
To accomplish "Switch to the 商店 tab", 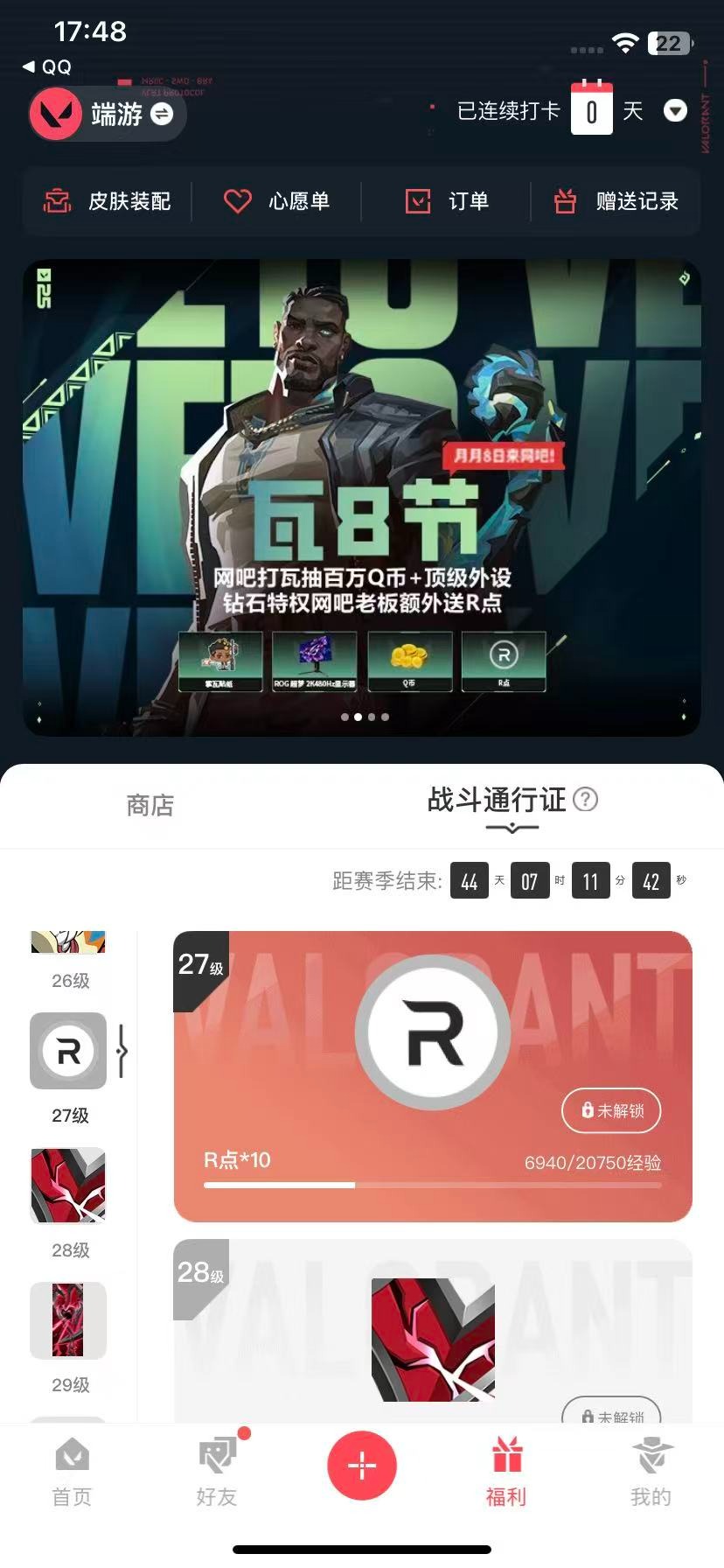I will (x=150, y=805).
